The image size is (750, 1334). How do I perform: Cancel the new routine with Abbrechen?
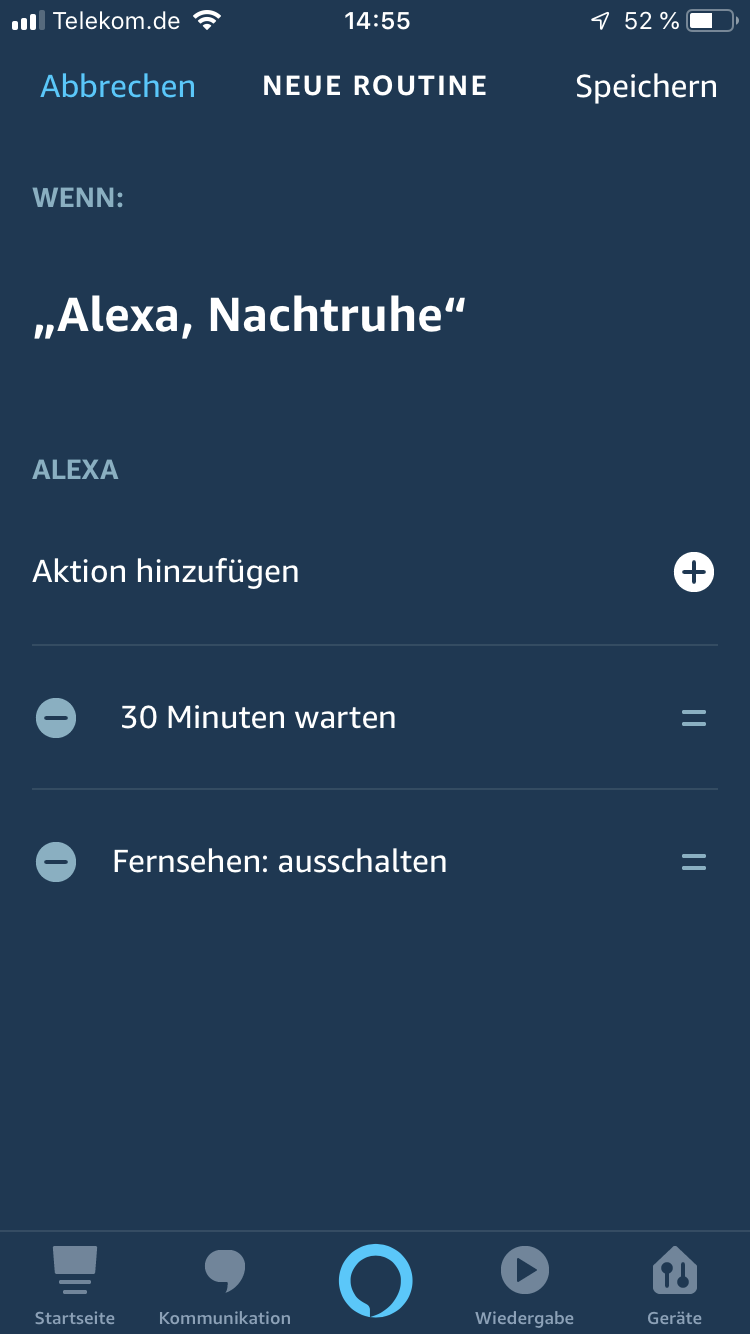118,86
